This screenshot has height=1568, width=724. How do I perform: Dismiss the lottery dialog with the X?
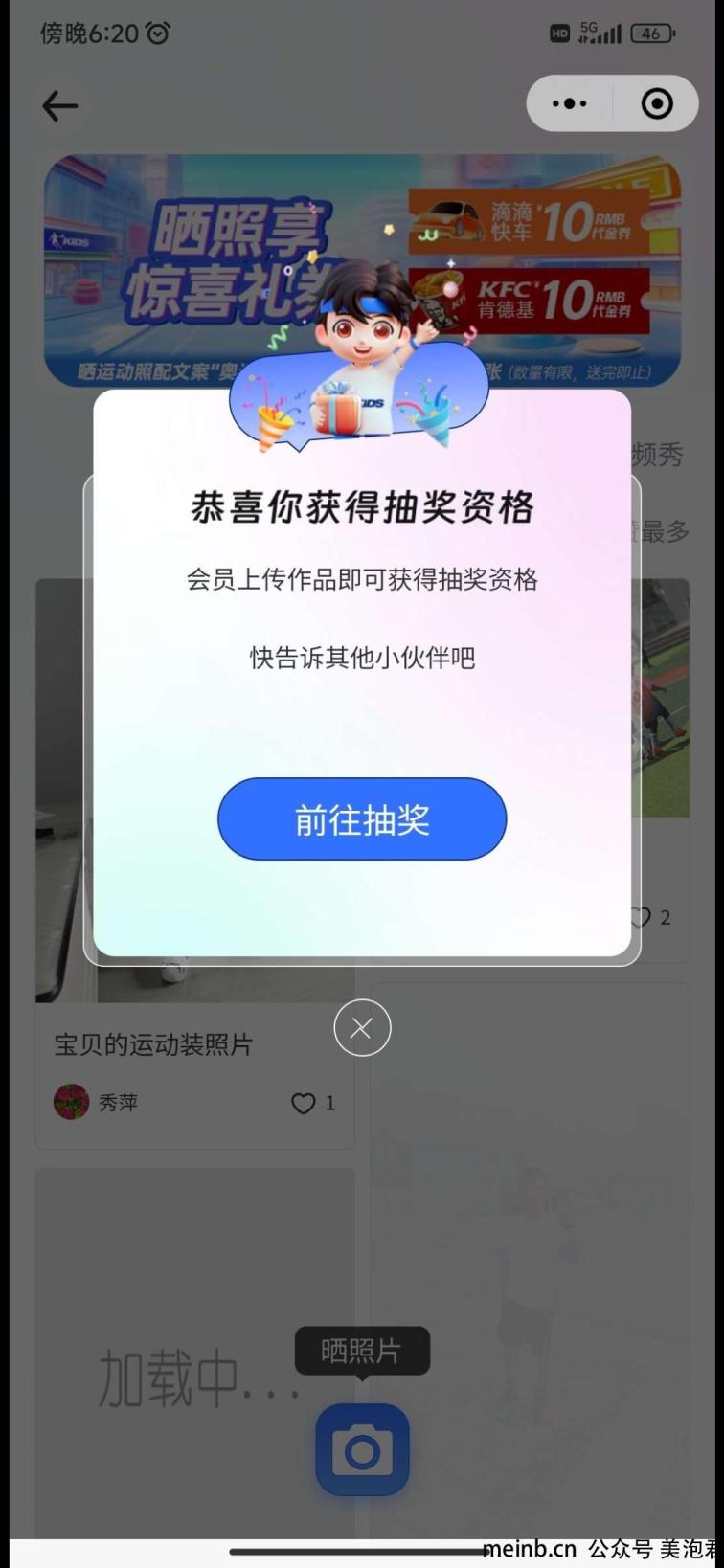point(362,1028)
